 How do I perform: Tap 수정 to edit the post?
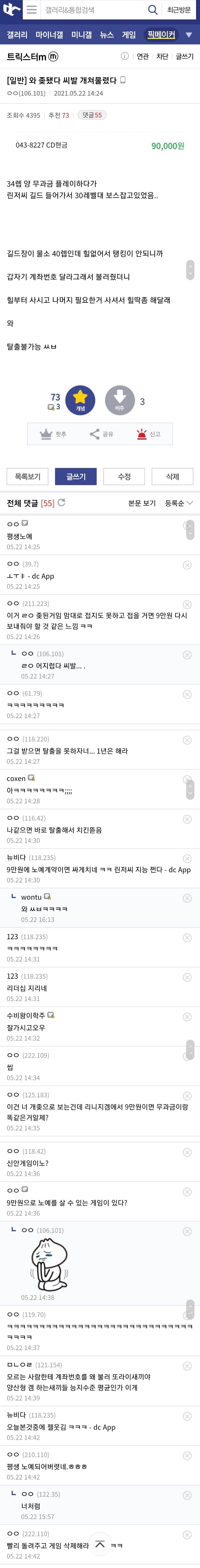124,476
